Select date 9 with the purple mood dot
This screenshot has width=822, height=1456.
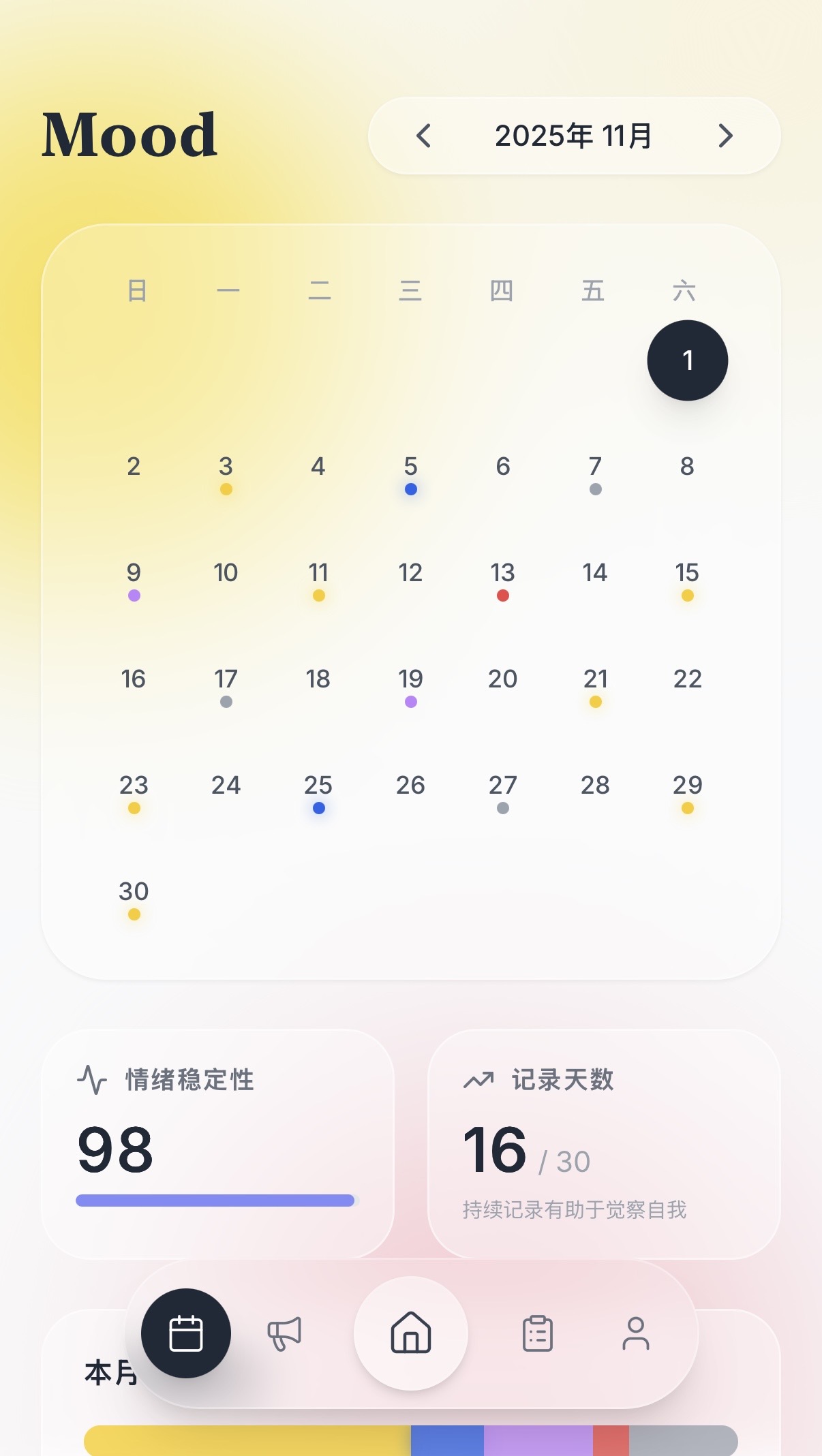coord(134,573)
